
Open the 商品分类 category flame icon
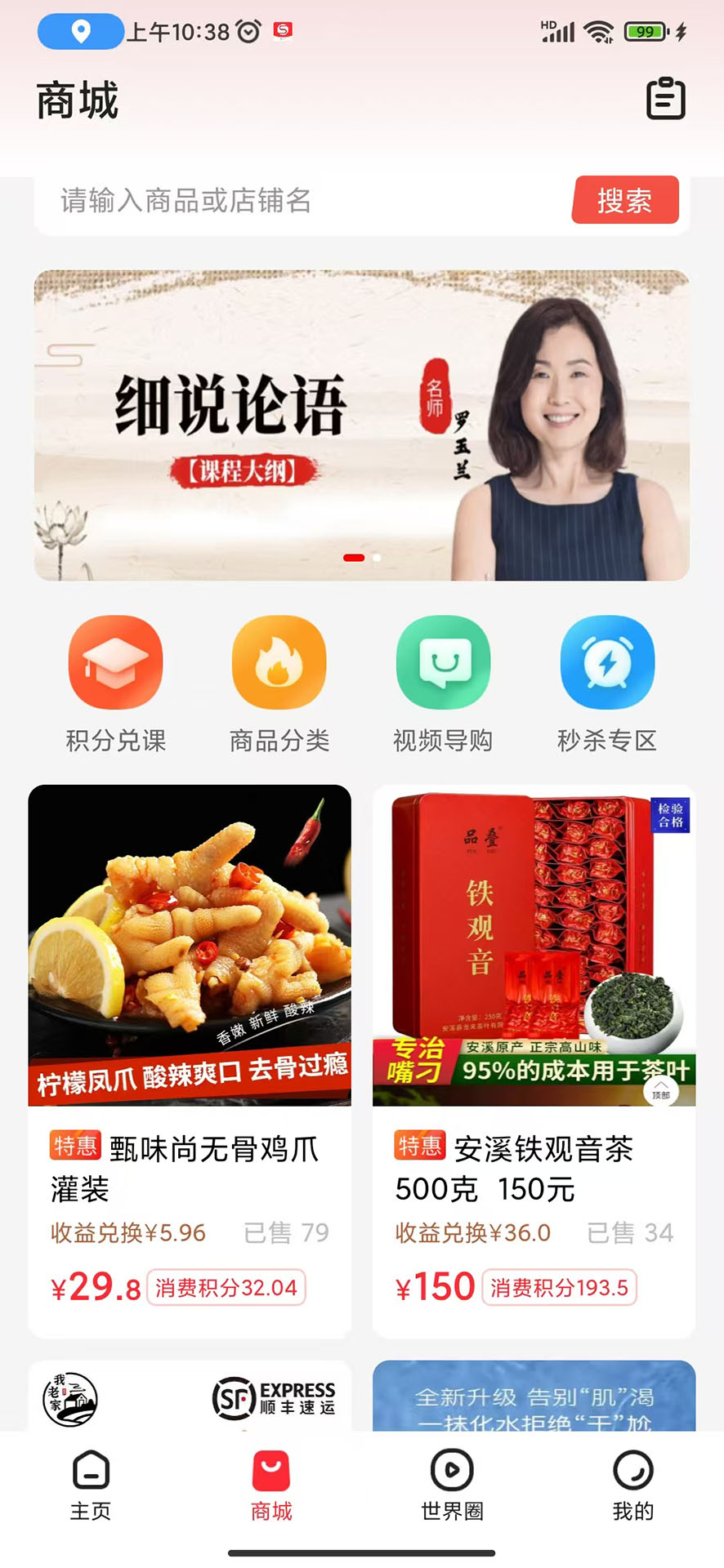[279, 661]
